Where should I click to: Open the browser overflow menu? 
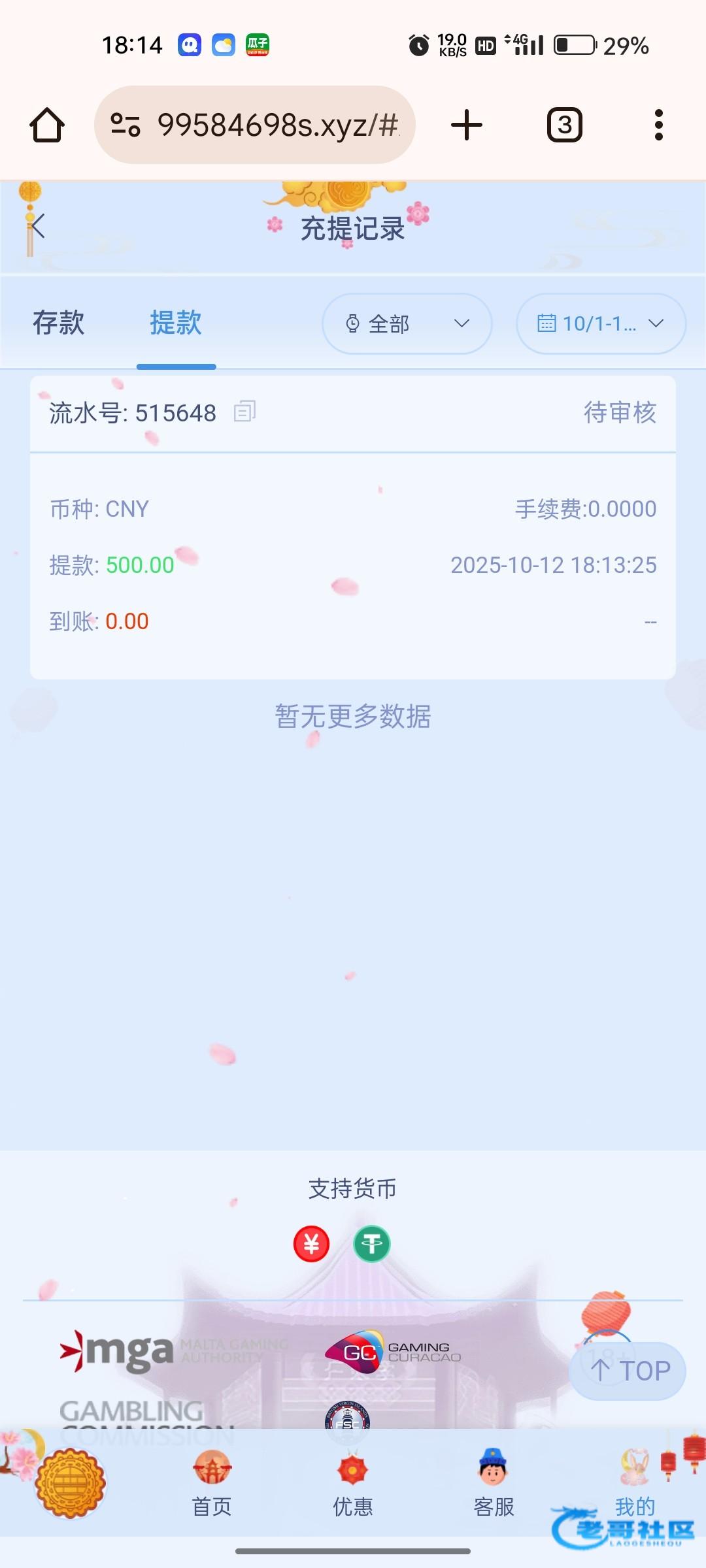tap(658, 125)
